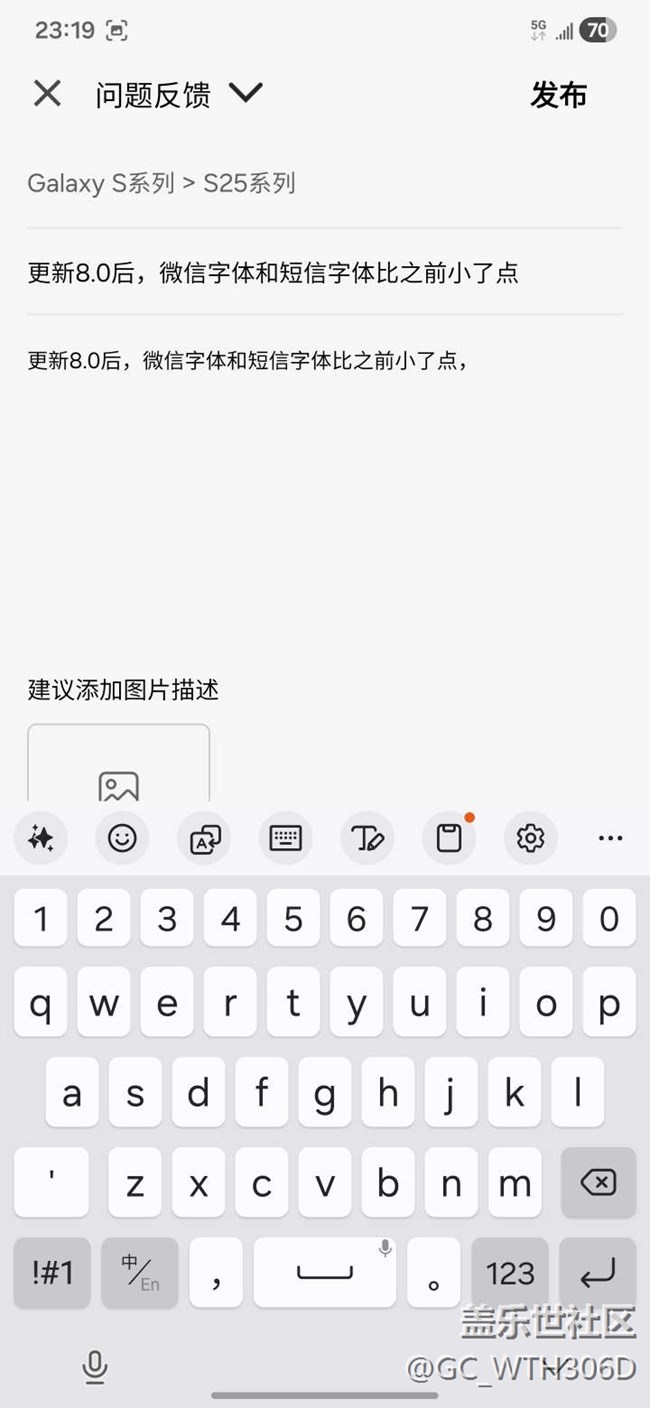
Task: Change the Galaxy S系列 > S25系列 board selection
Action: [161, 183]
